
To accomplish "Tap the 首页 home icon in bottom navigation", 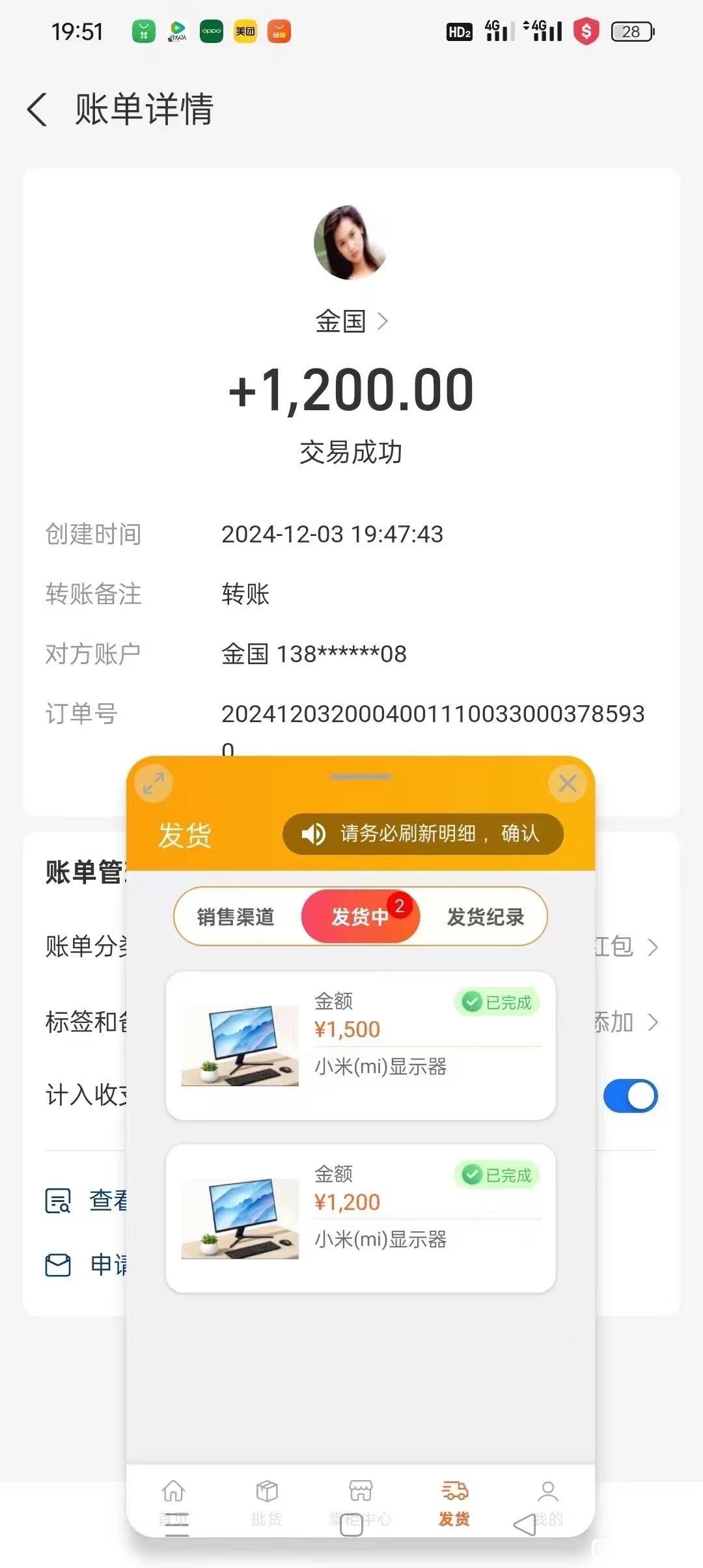I will 173,1491.
